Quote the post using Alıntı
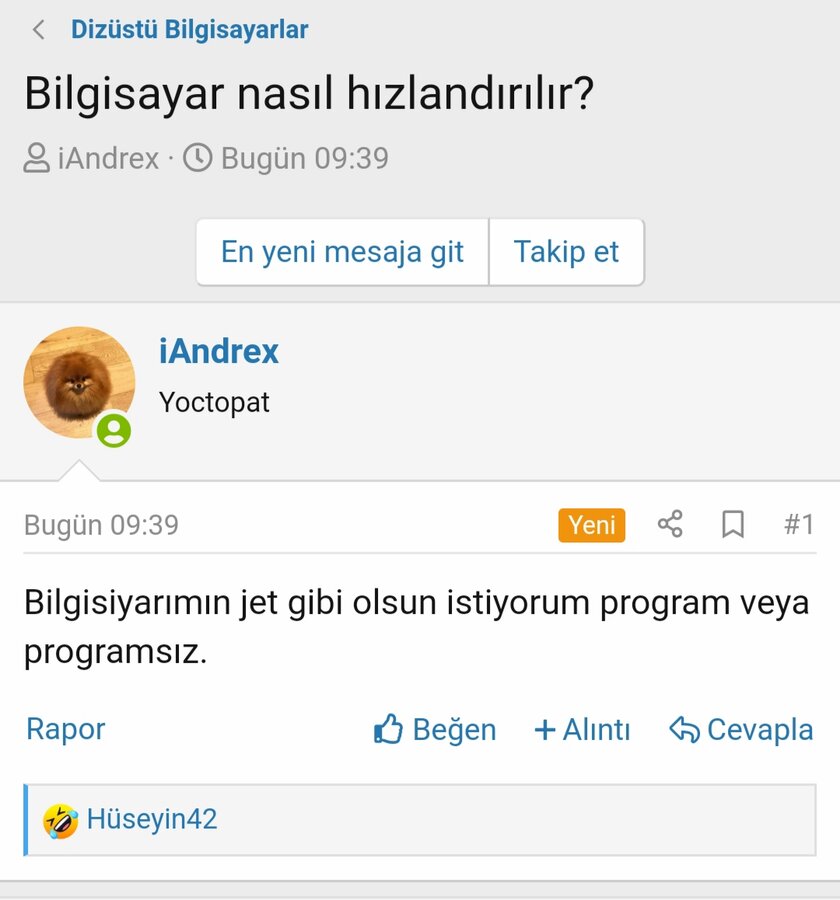The image size is (840, 900). [x=583, y=730]
